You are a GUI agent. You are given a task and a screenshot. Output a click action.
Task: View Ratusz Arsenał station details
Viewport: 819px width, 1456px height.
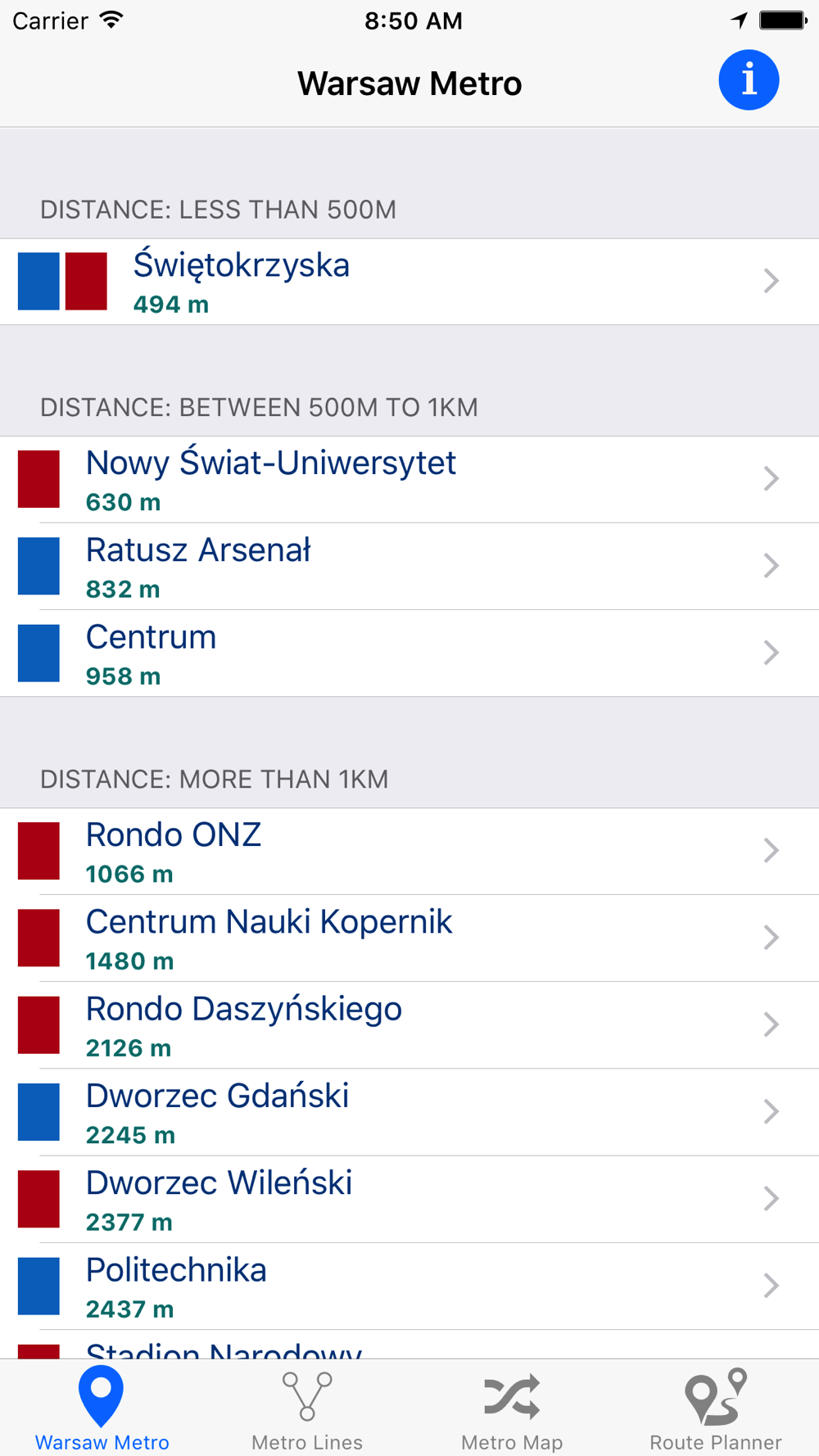point(409,567)
